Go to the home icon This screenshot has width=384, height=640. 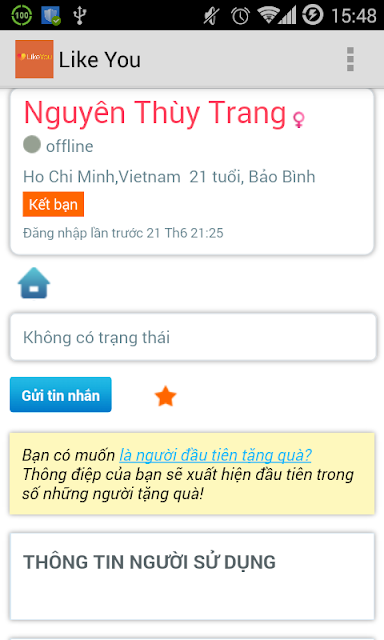point(34,283)
